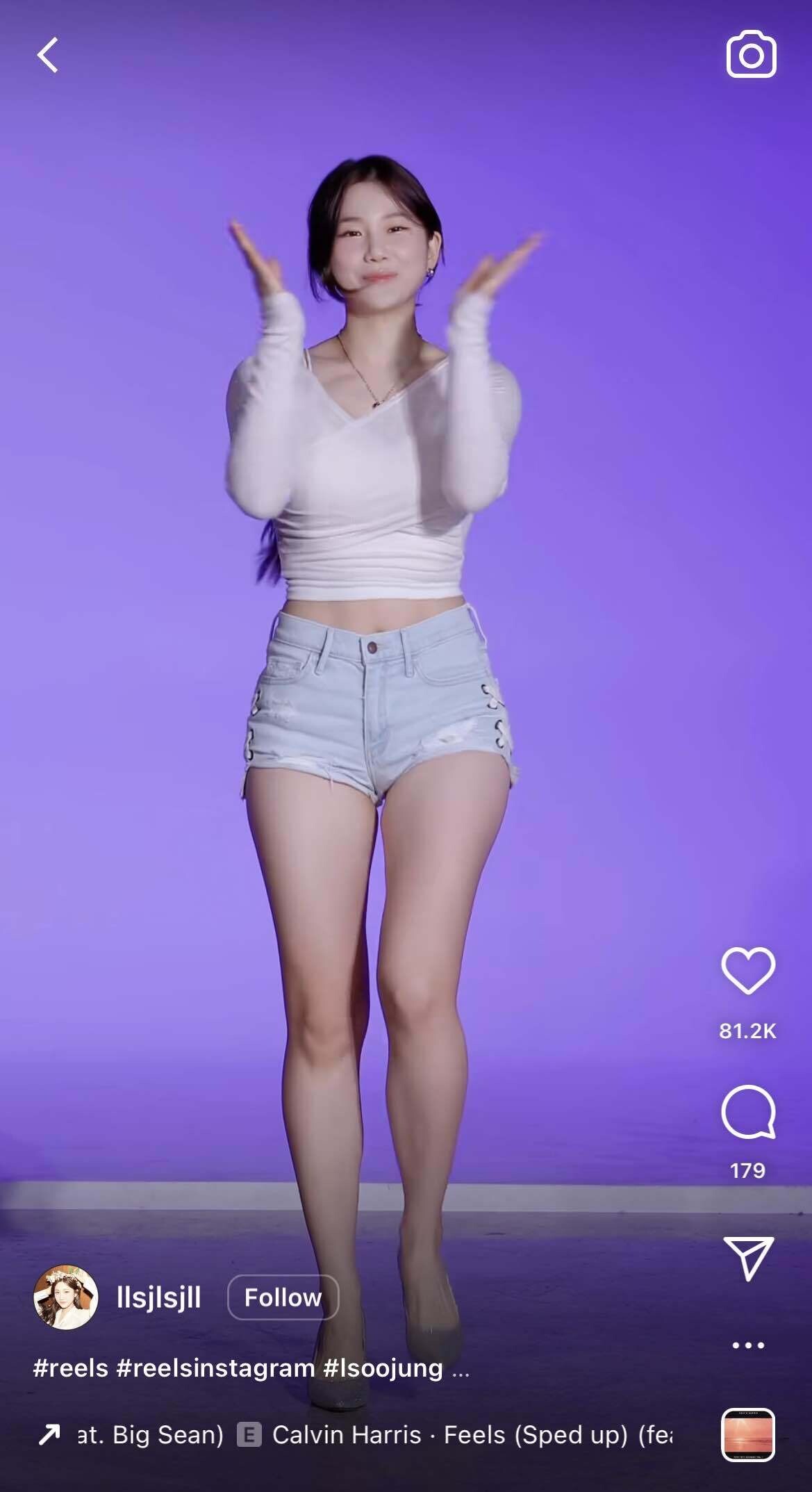This screenshot has height=1492, width=812.
Task: Tap the audio album cover thumbnail
Action: pyautogui.click(x=748, y=1434)
